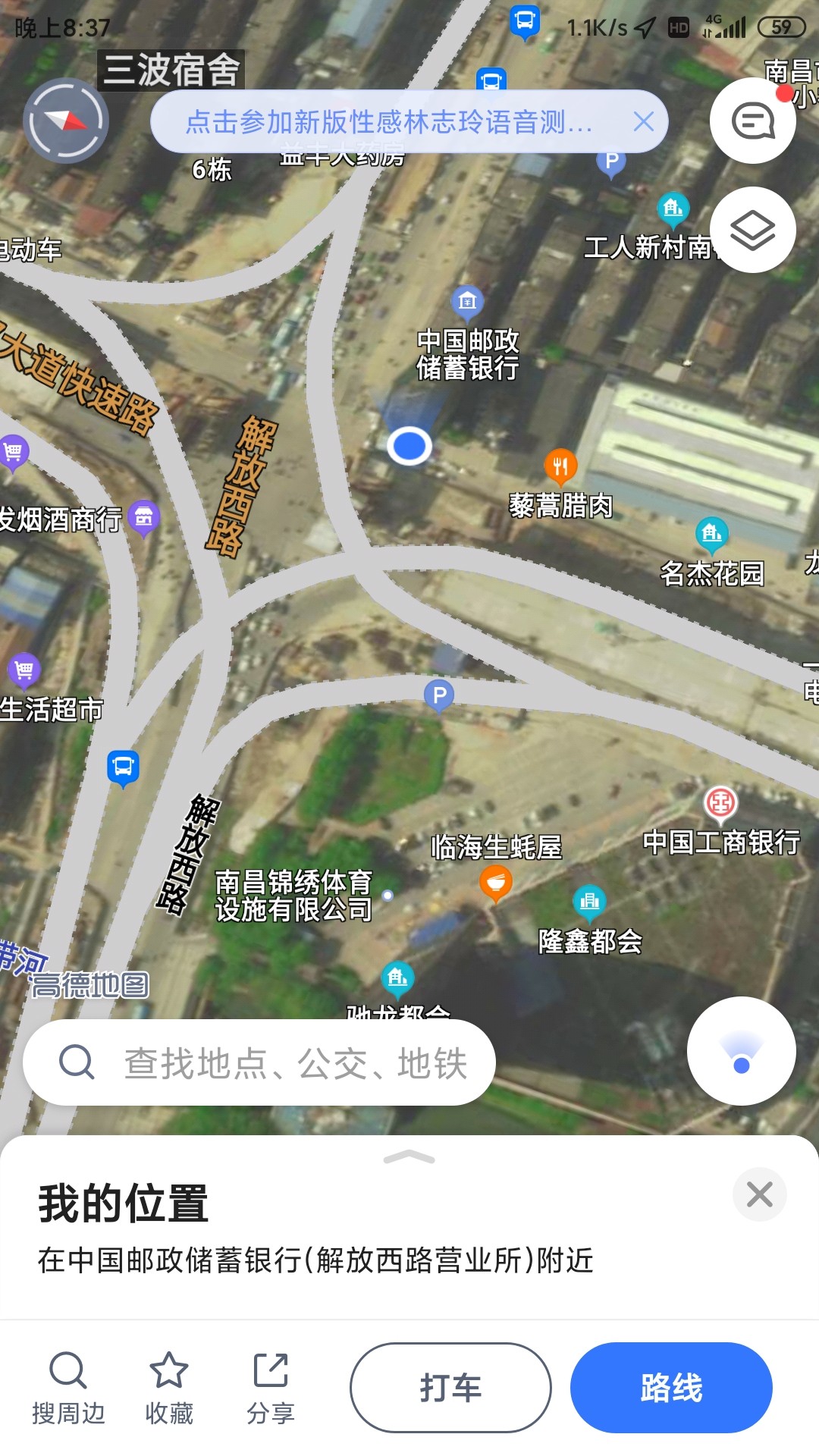Tap 搜周边 to search nearby places
This screenshot has height=1456, width=819.
(x=69, y=1389)
